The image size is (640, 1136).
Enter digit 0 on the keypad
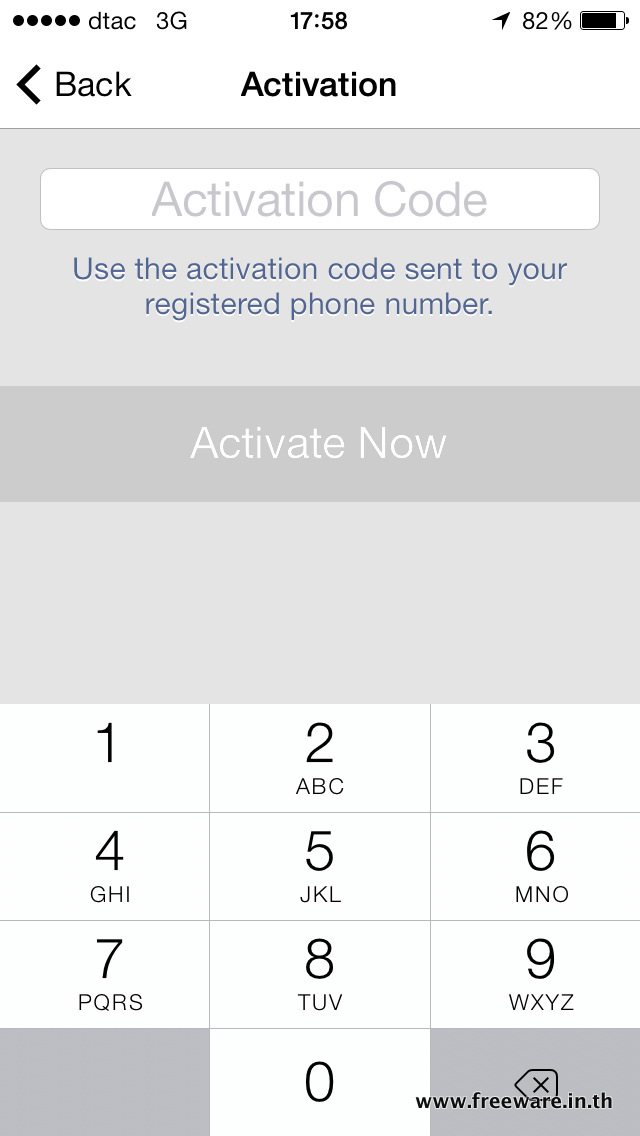tap(320, 1082)
